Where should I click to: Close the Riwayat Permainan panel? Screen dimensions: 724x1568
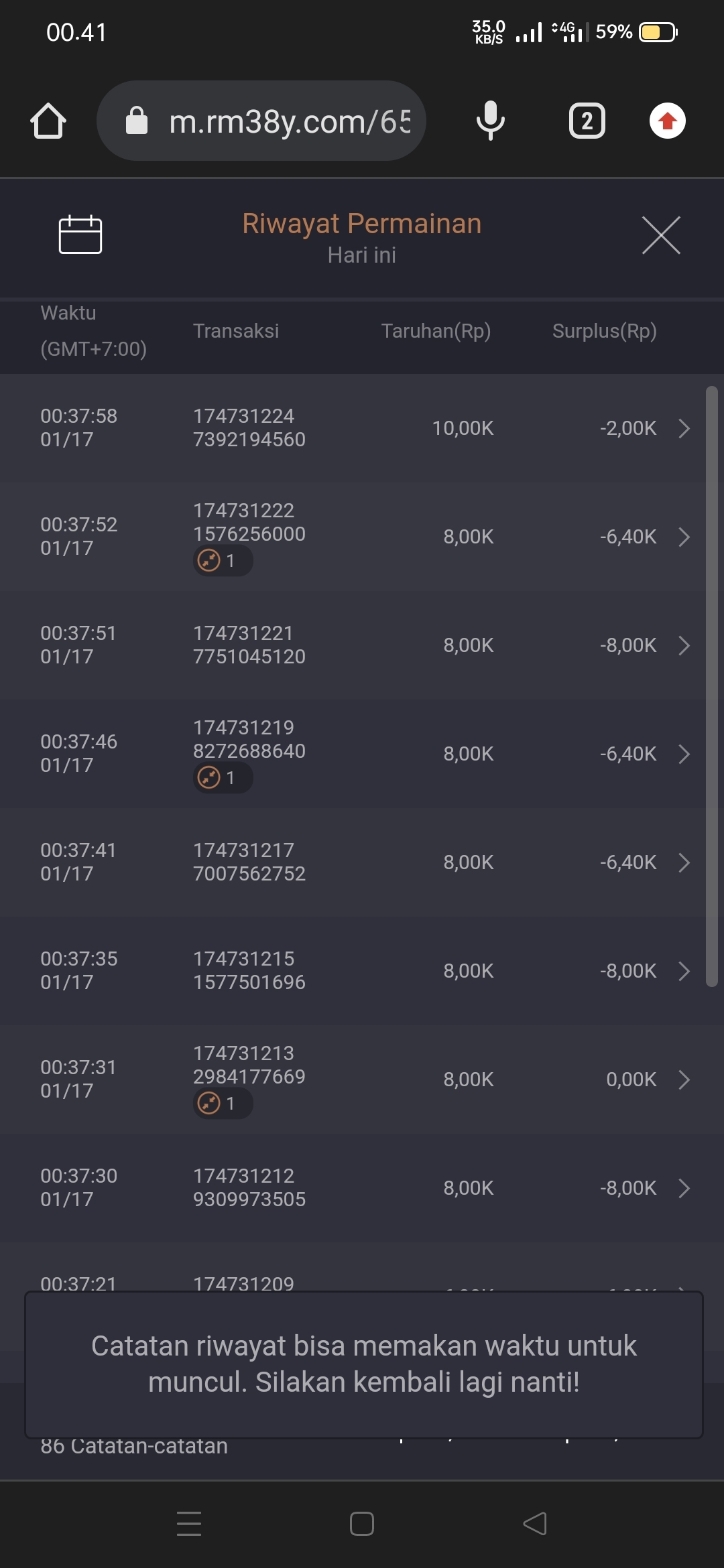(x=661, y=235)
